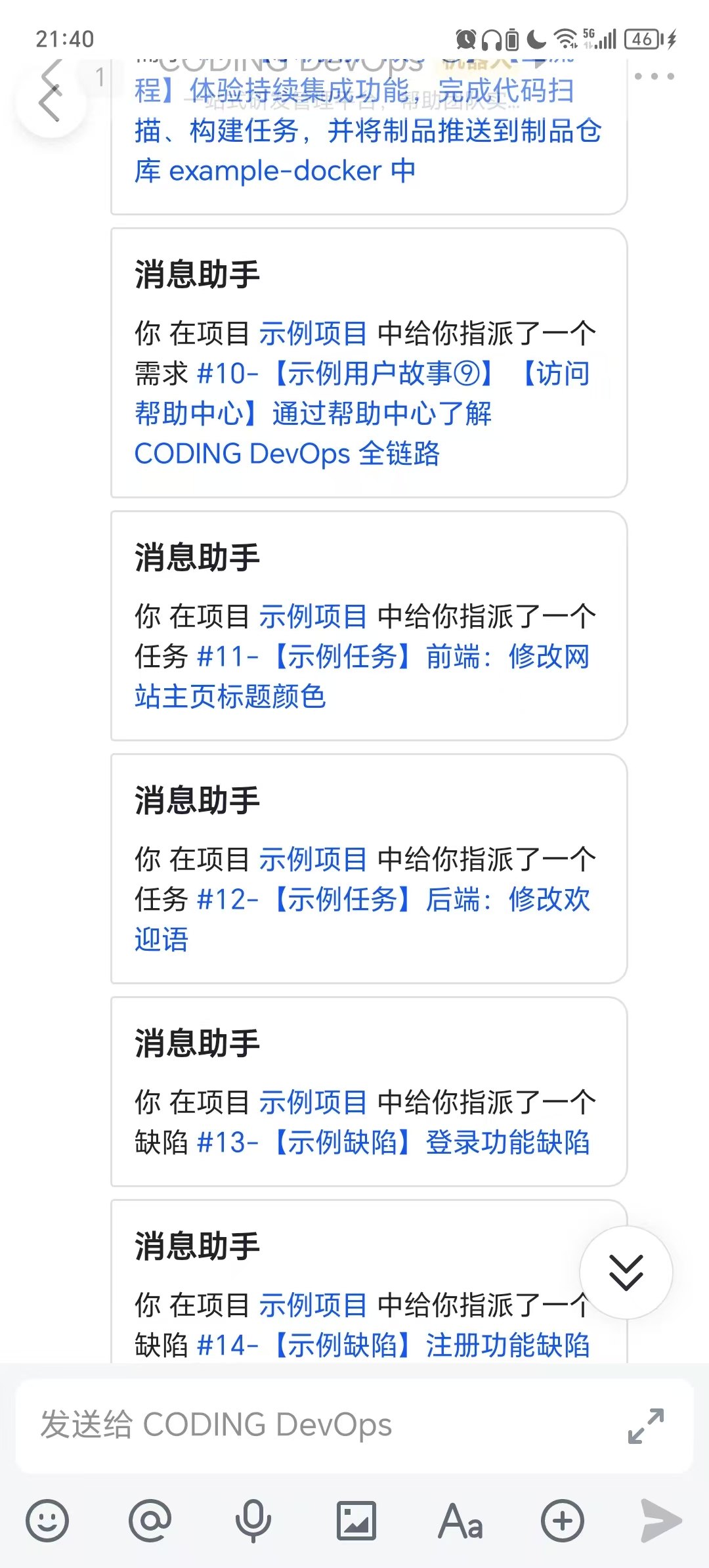Viewport: 709px width, 1568px height.
Task: Record a voice message
Action: (253, 1521)
